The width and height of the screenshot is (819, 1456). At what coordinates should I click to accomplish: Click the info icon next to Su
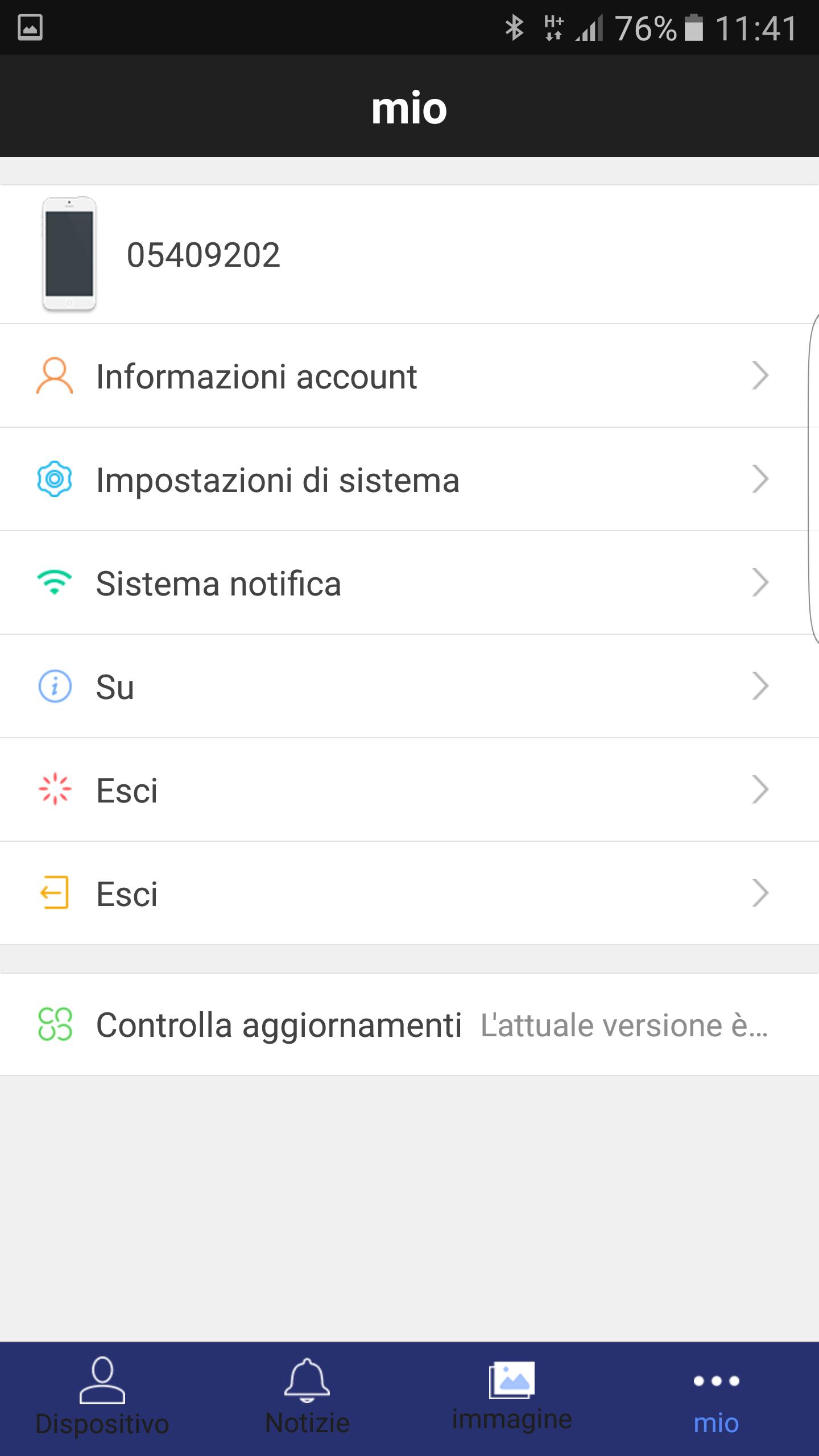pos(54,686)
